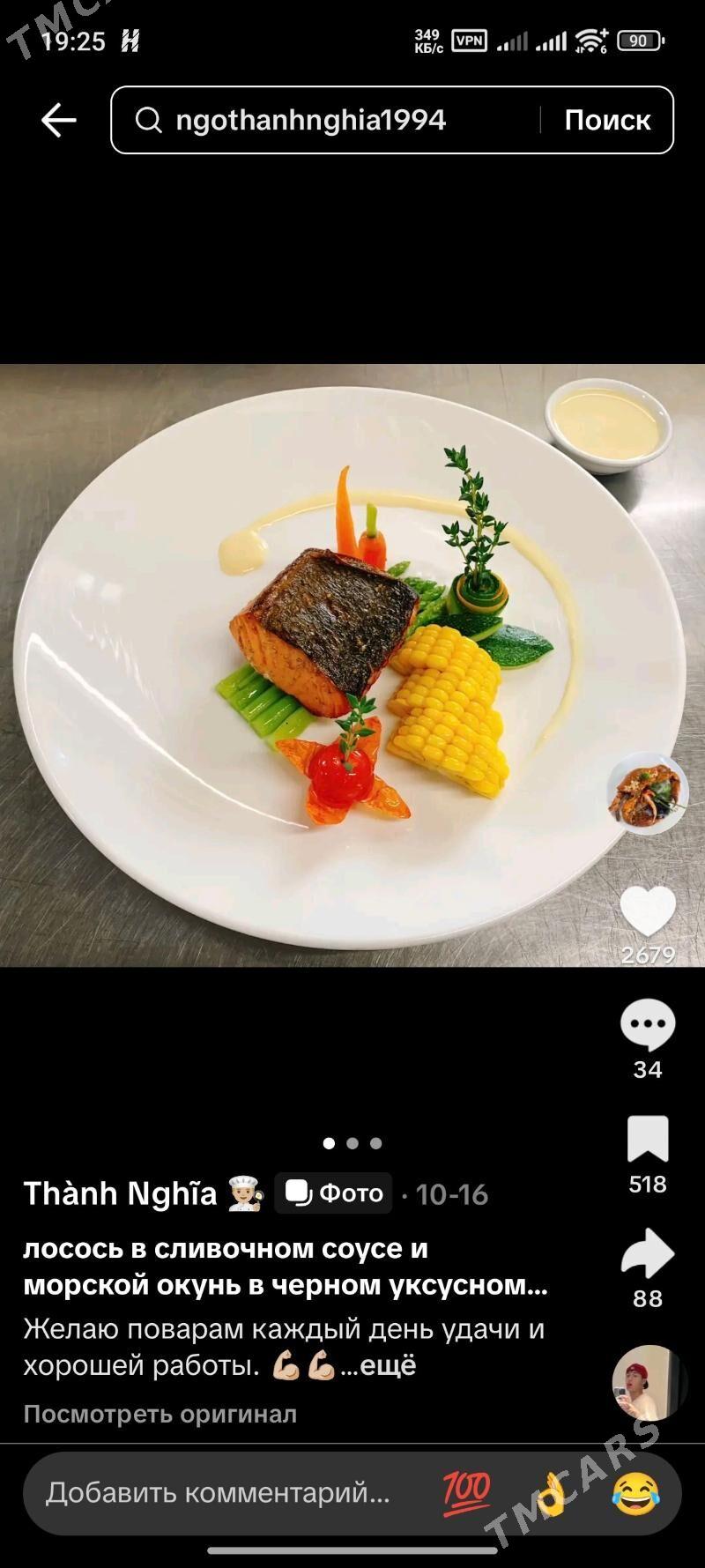Open the sound disc thumbnail at bottom right
The width and height of the screenshot is (705, 1568).
(649, 1382)
